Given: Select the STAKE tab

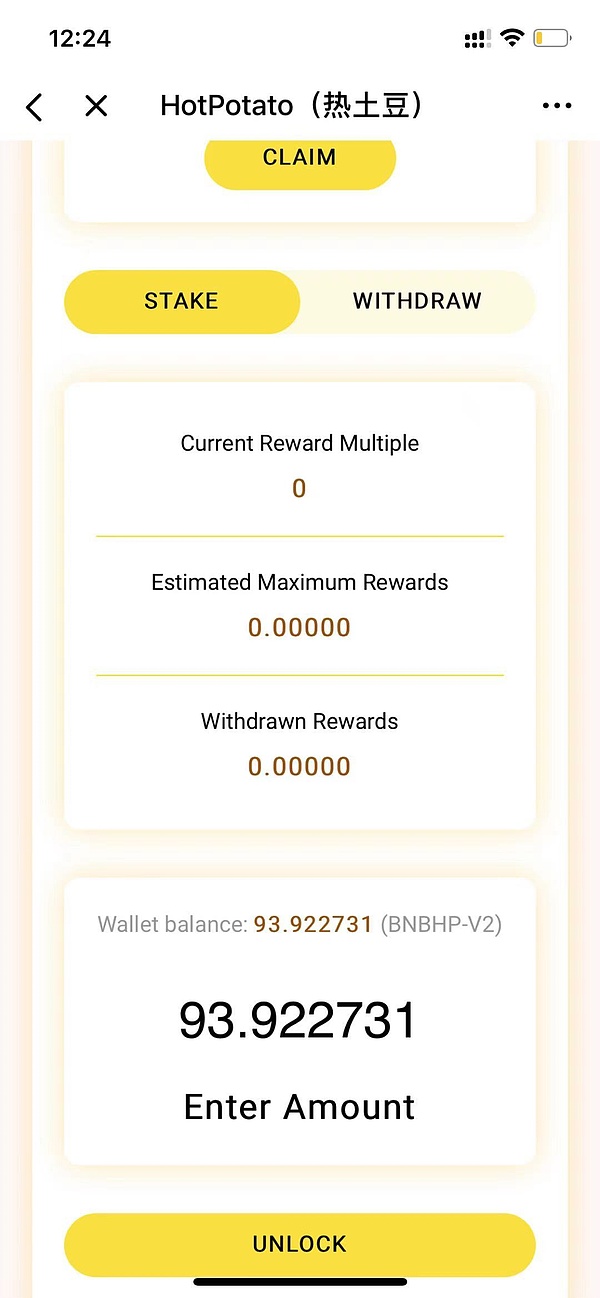Looking at the screenshot, I should [x=182, y=302].
